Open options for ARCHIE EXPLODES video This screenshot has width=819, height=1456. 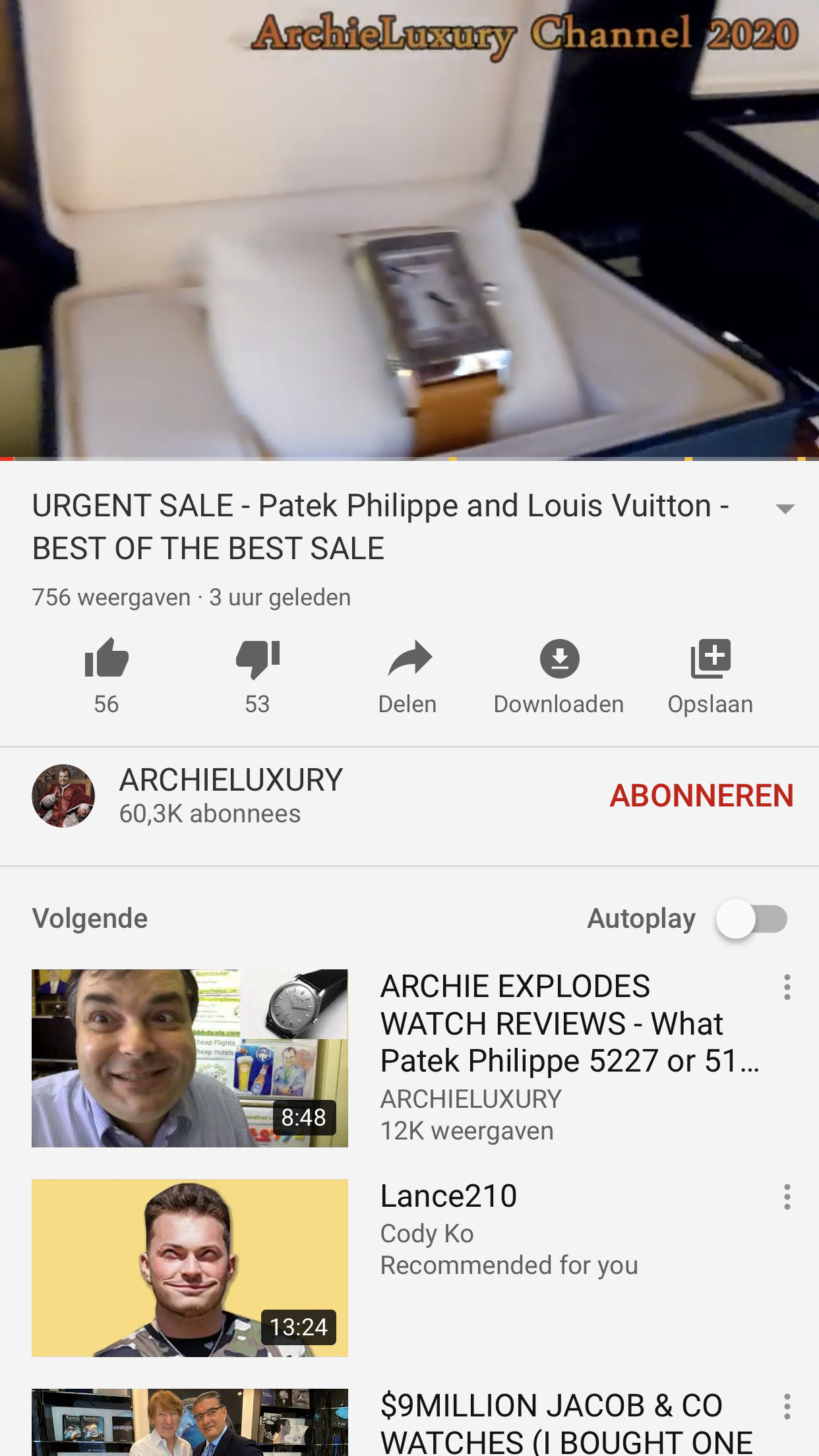[x=787, y=987]
